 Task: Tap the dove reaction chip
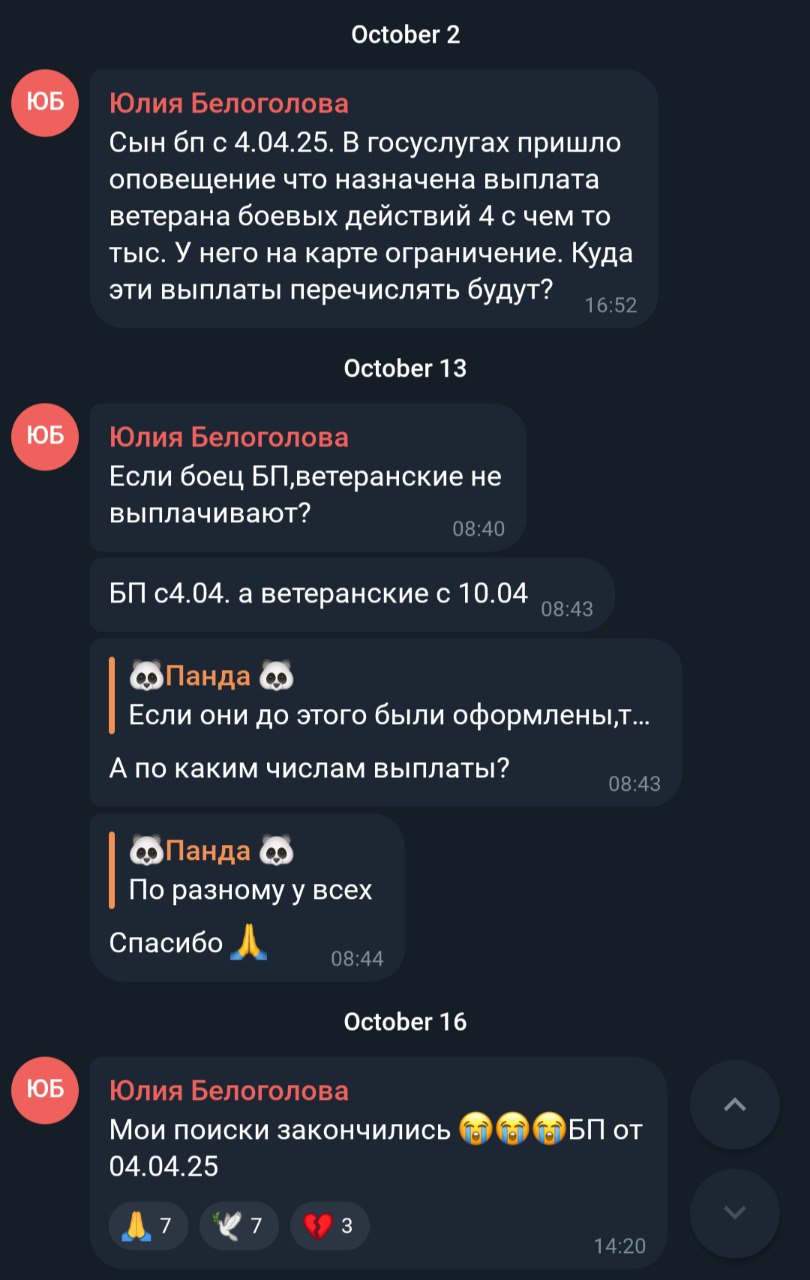[238, 1226]
